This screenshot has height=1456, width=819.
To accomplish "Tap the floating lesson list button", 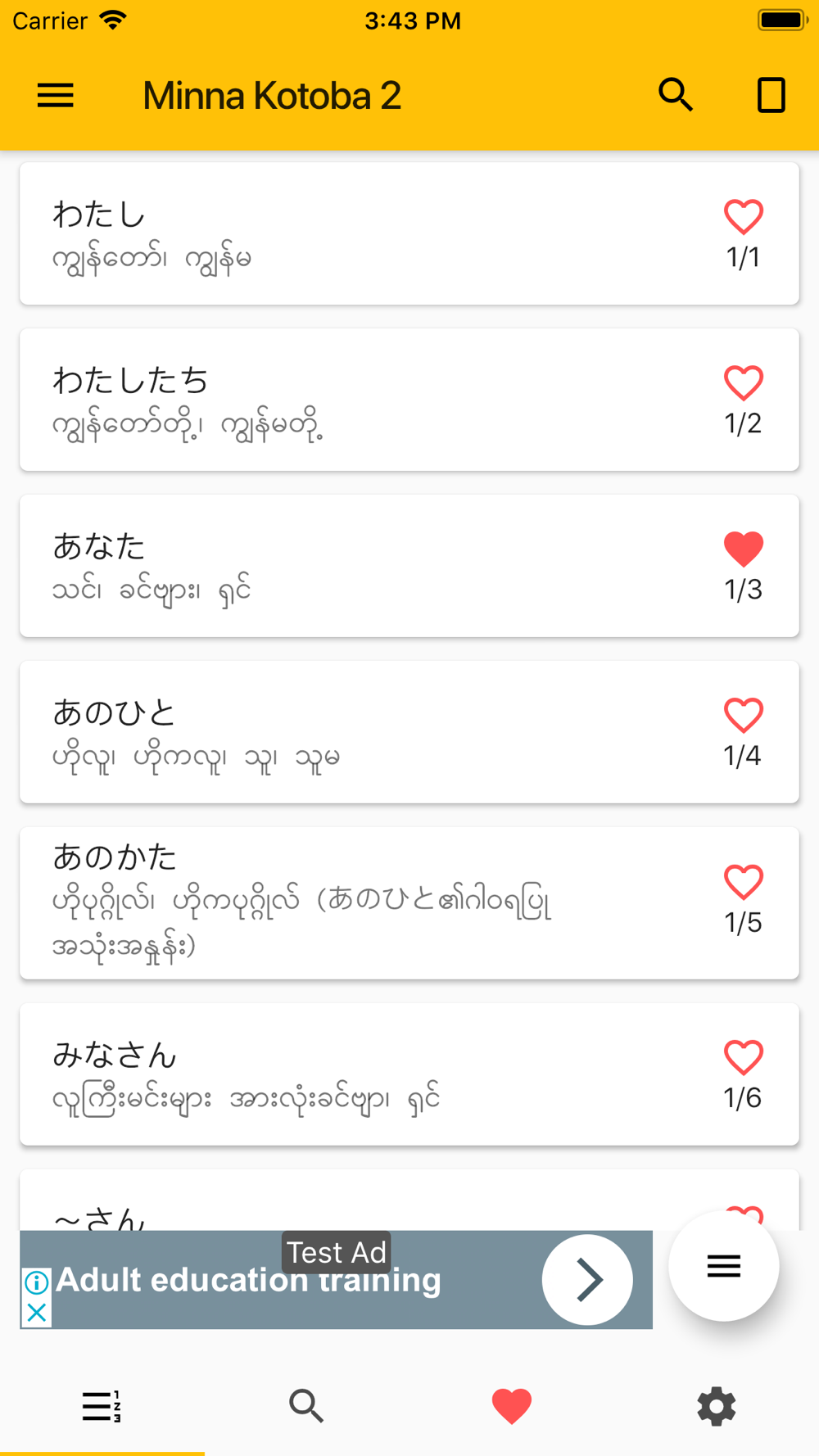I will click(x=723, y=1266).
